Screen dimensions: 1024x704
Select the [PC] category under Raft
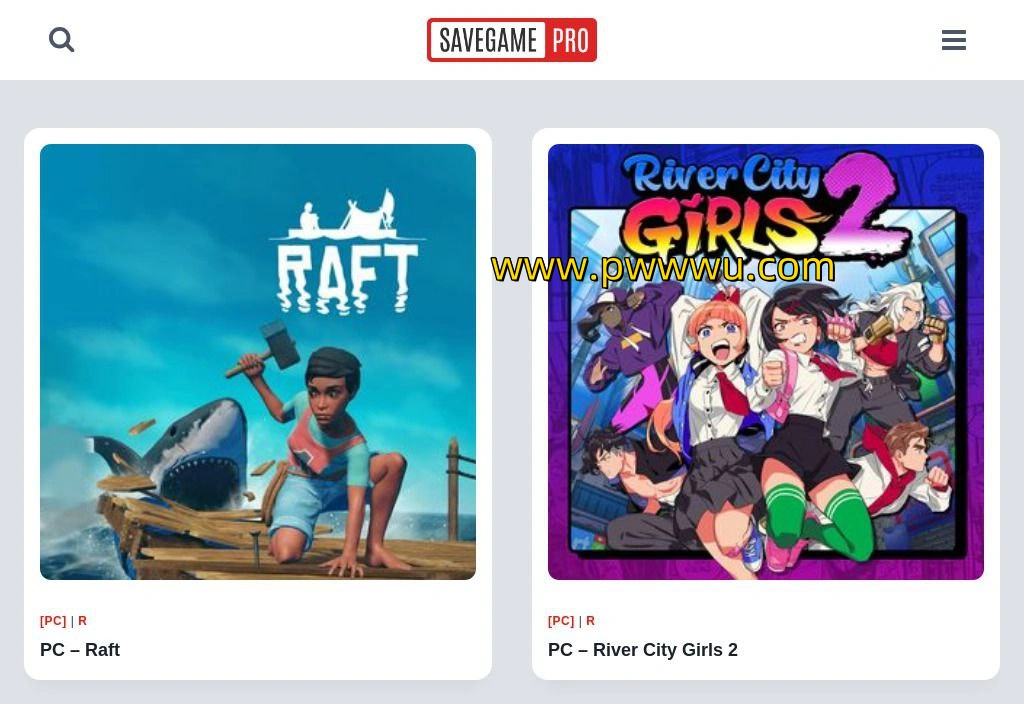pos(53,621)
